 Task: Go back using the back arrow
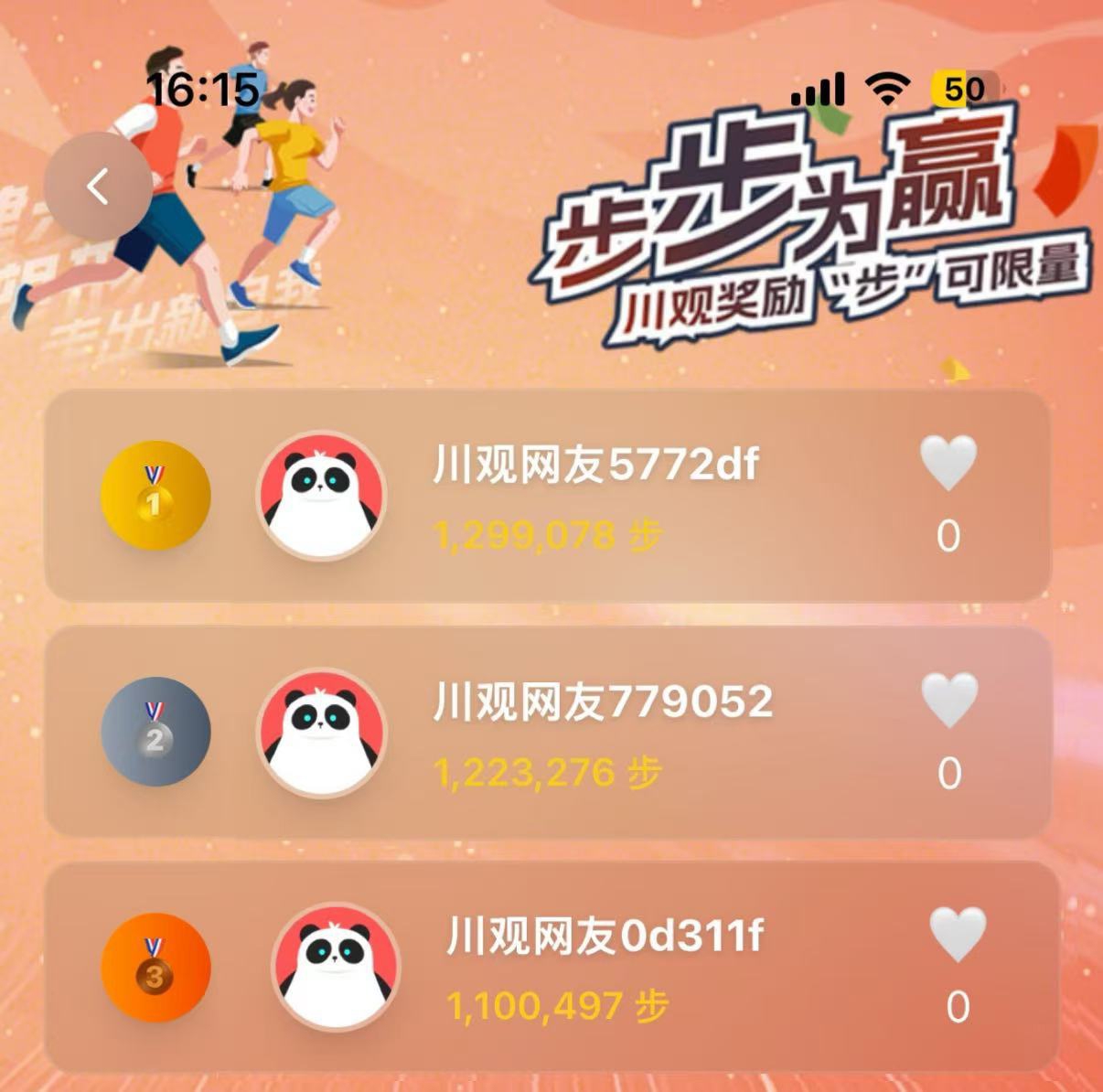click(98, 187)
